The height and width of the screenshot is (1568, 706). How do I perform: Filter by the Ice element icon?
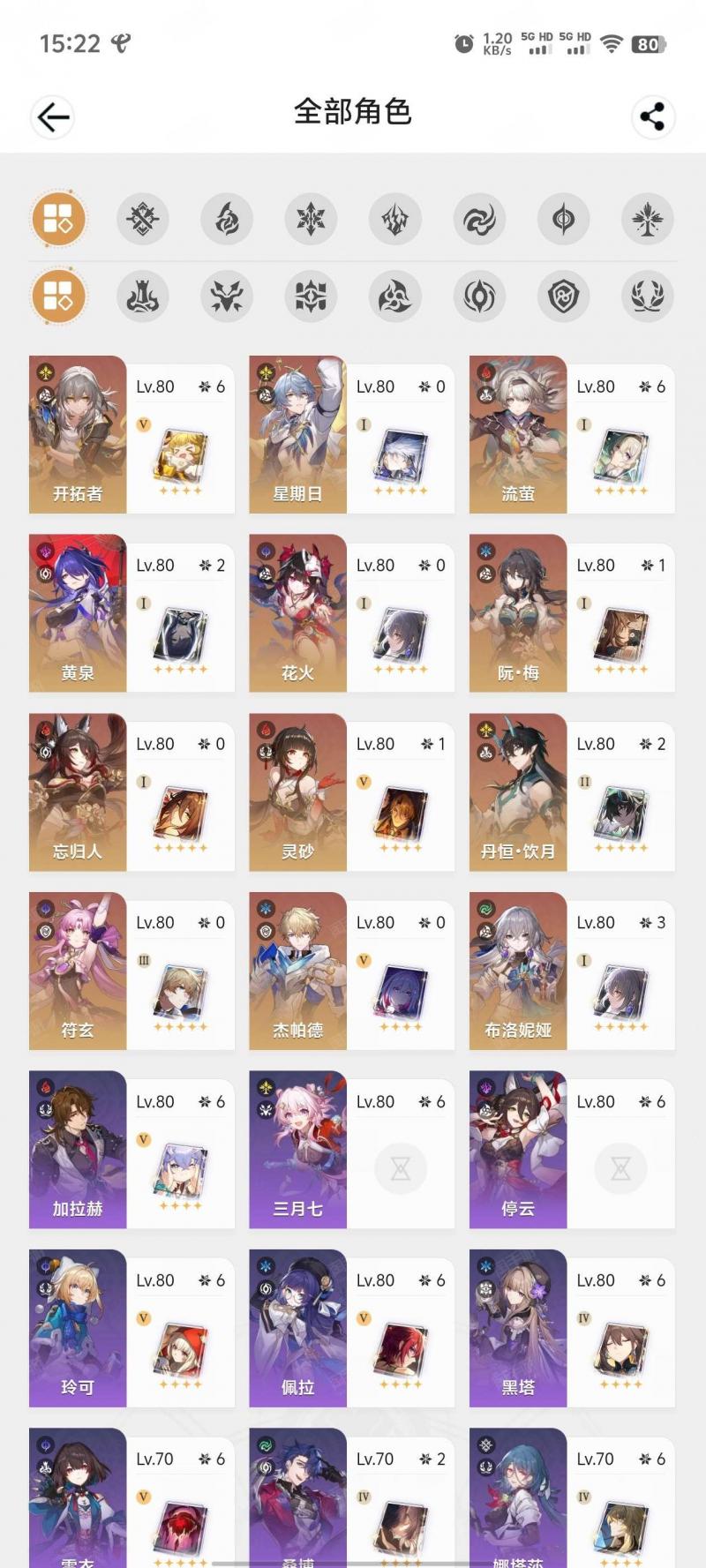click(311, 219)
